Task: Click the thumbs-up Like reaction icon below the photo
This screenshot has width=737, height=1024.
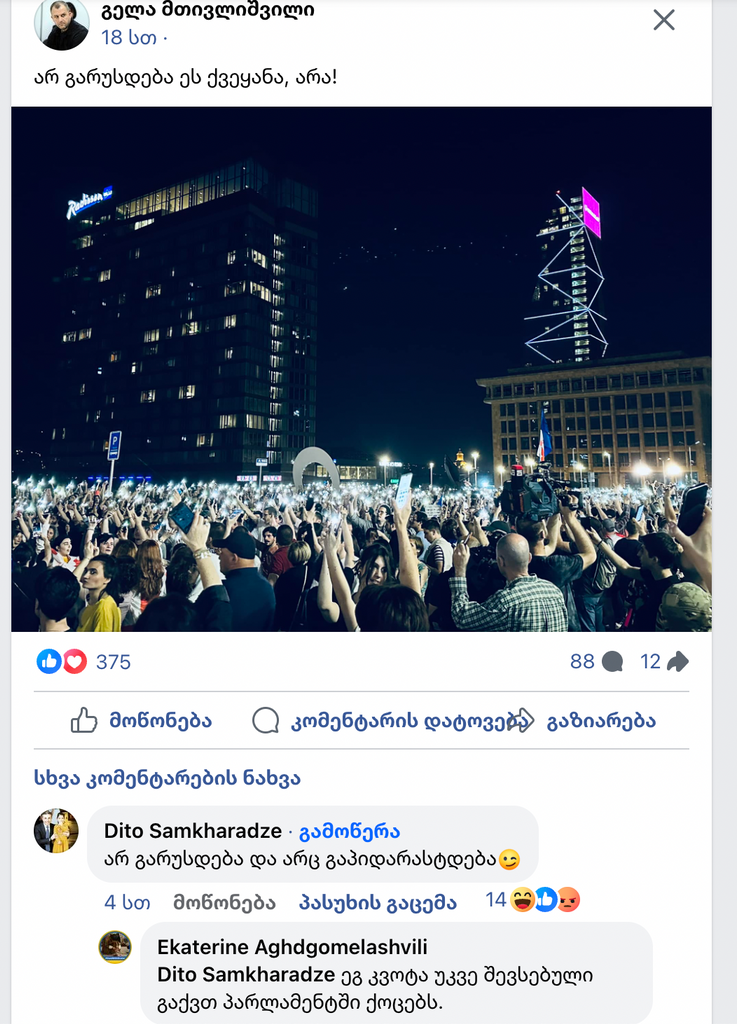Action: tap(47, 661)
